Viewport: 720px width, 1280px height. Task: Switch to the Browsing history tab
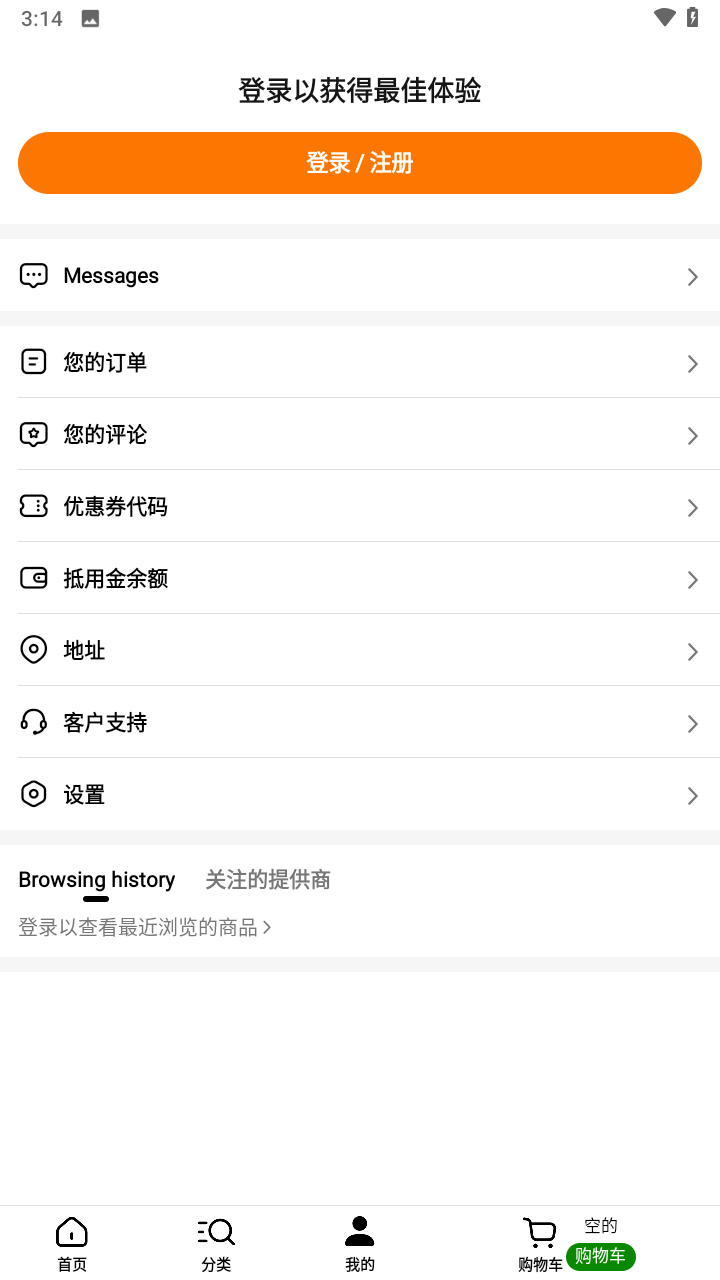97,880
